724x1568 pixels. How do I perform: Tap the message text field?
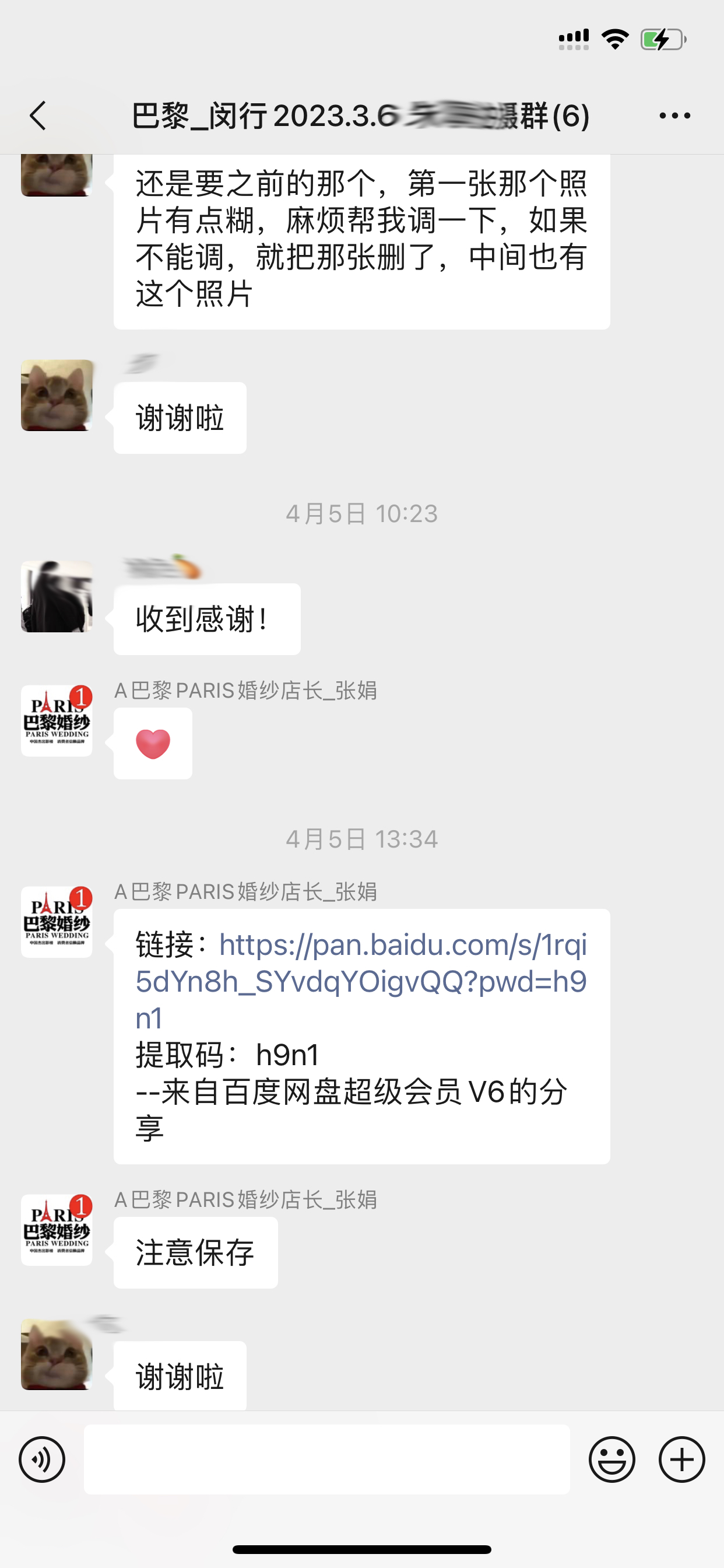tap(326, 1459)
